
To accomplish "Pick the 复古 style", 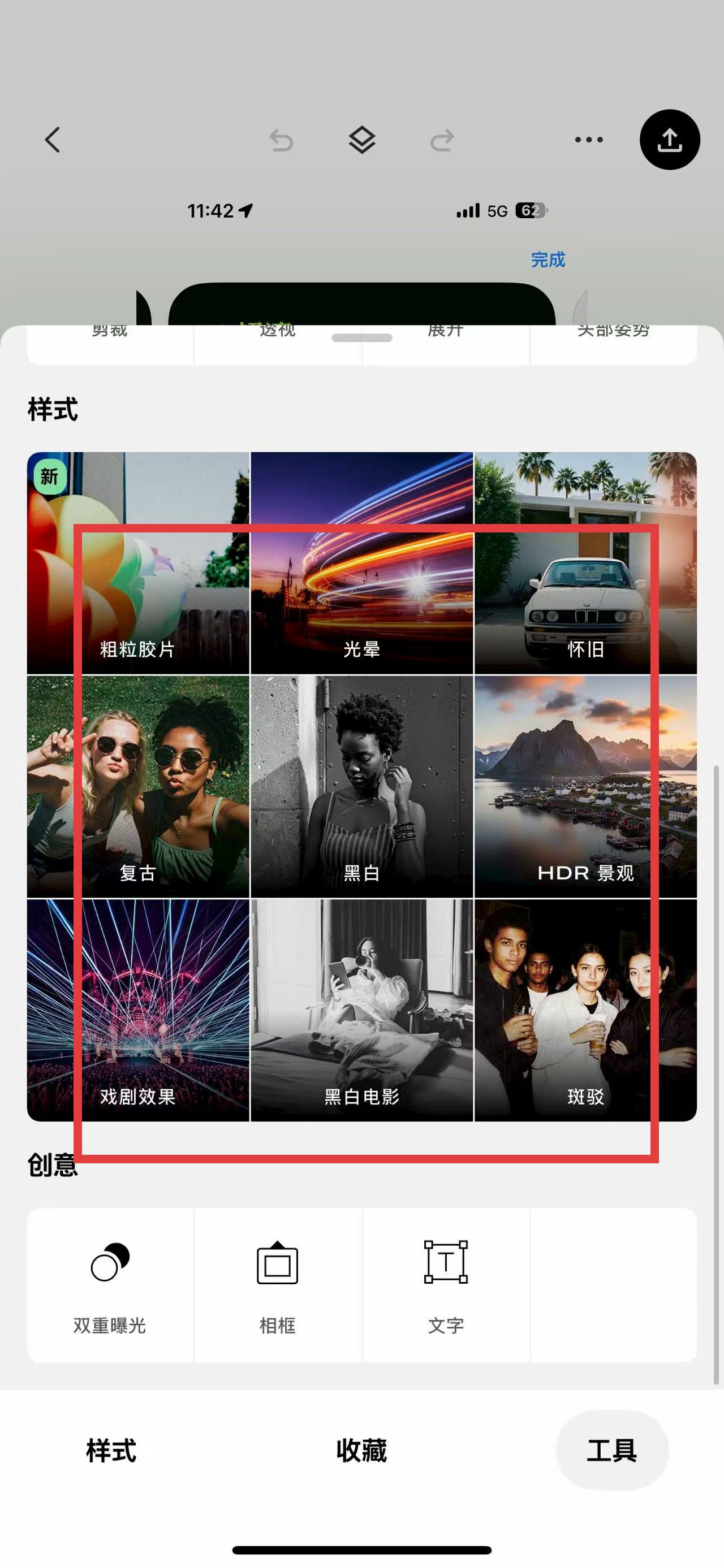I will (x=138, y=786).
